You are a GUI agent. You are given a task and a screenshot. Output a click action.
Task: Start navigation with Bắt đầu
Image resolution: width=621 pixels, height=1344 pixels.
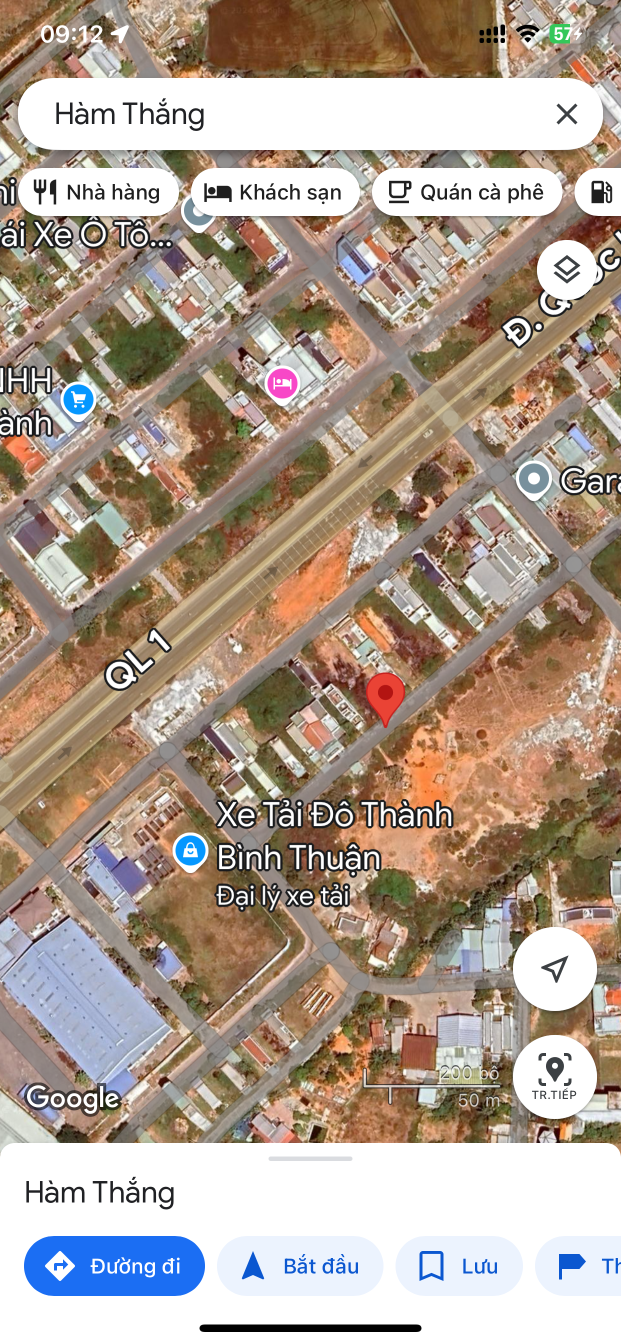point(300,1266)
